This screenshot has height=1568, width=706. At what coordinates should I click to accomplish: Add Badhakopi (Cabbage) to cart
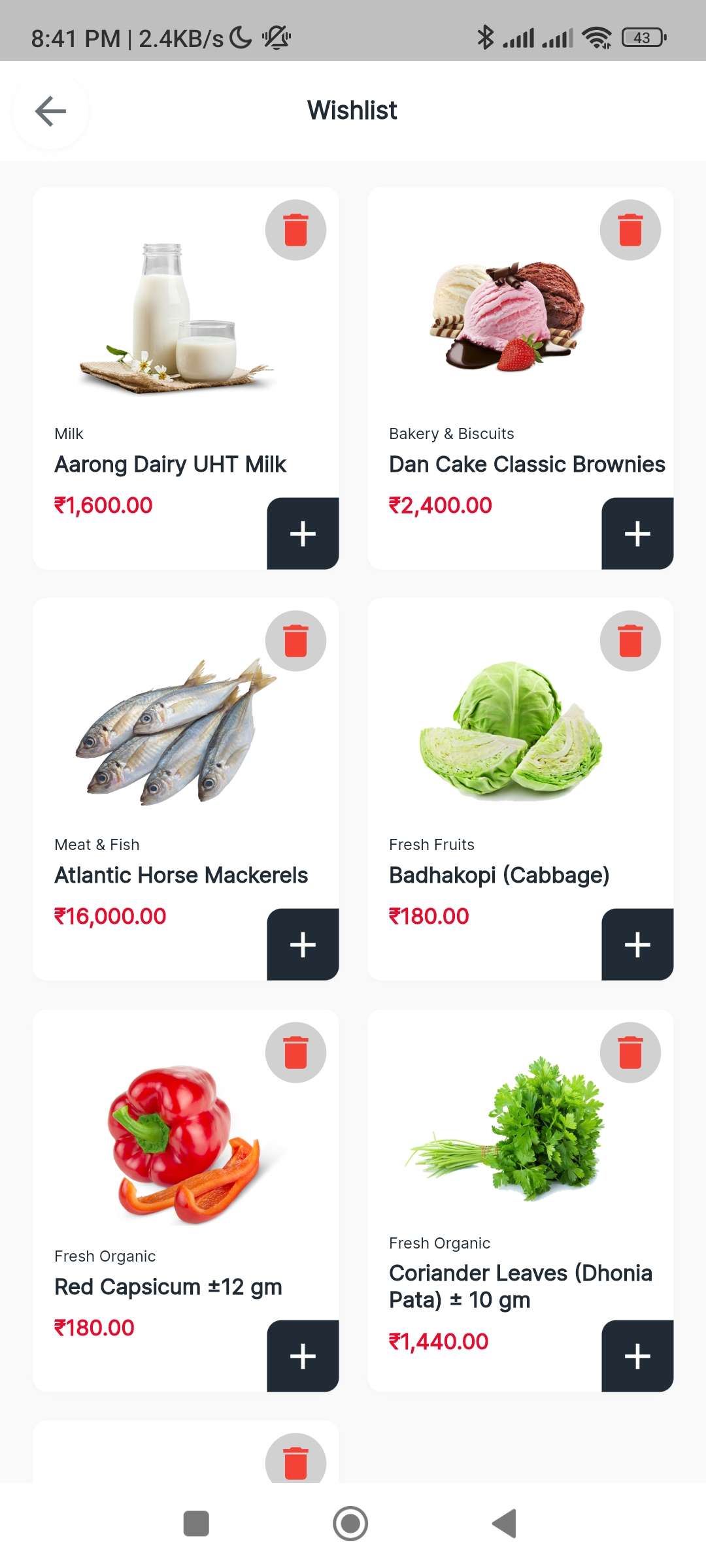click(637, 944)
